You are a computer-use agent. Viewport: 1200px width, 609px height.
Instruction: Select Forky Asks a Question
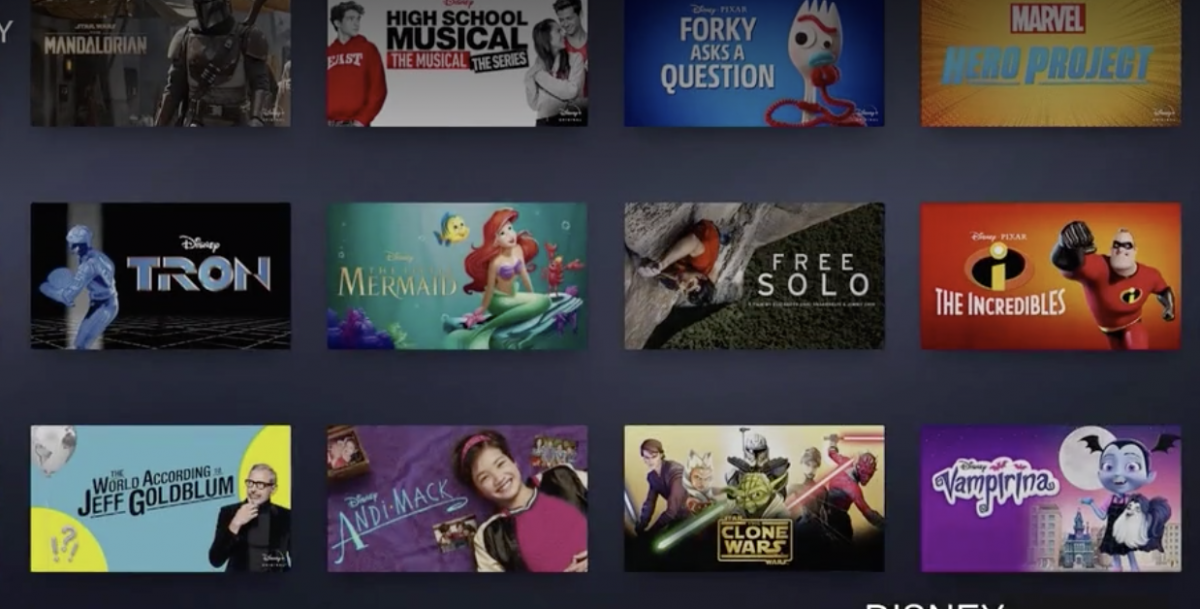tap(754, 62)
